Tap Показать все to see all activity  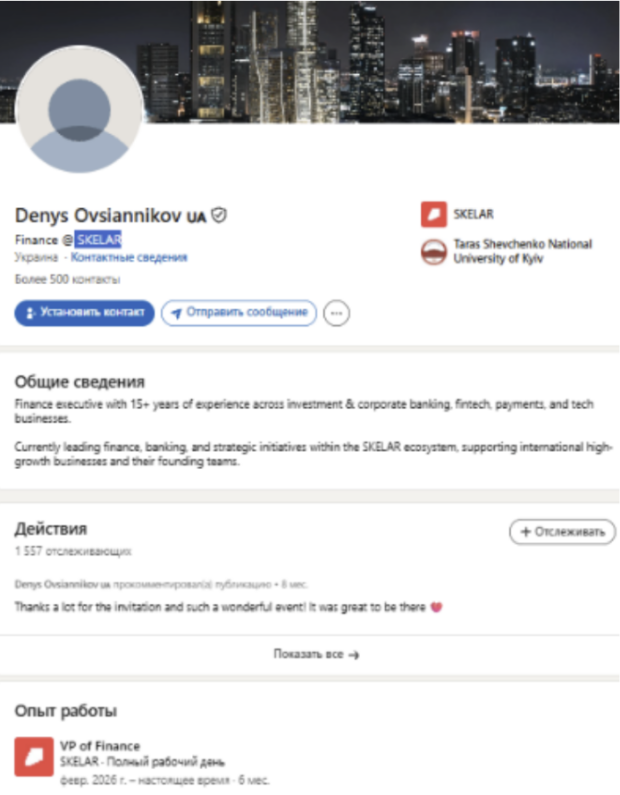point(316,654)
